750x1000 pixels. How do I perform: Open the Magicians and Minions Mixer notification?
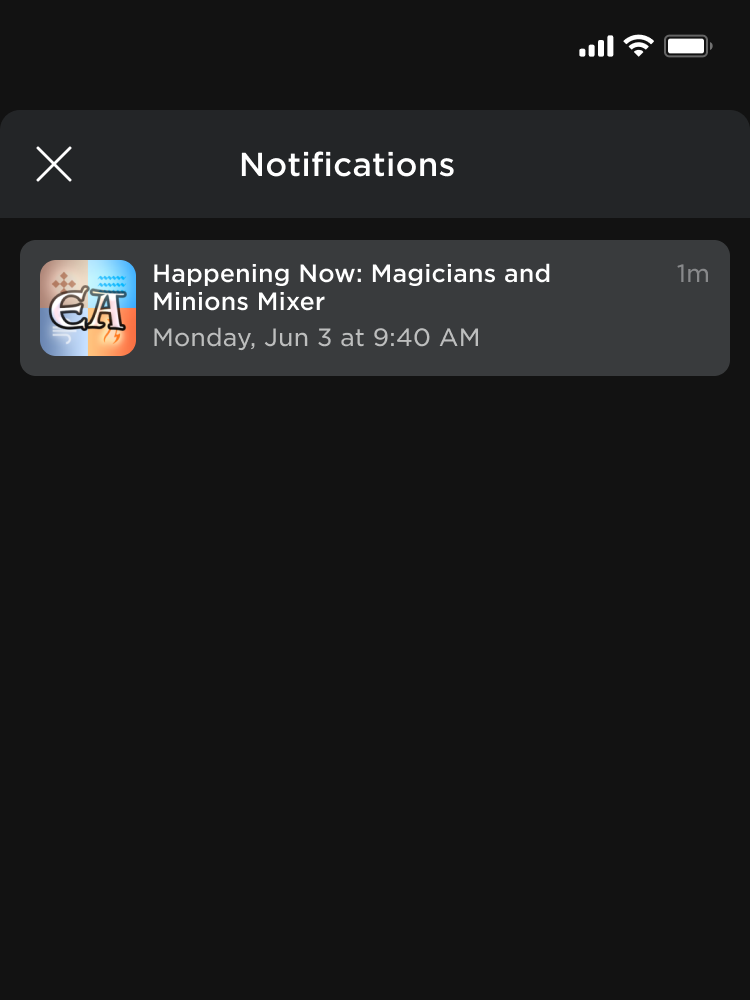click(374, 308)
